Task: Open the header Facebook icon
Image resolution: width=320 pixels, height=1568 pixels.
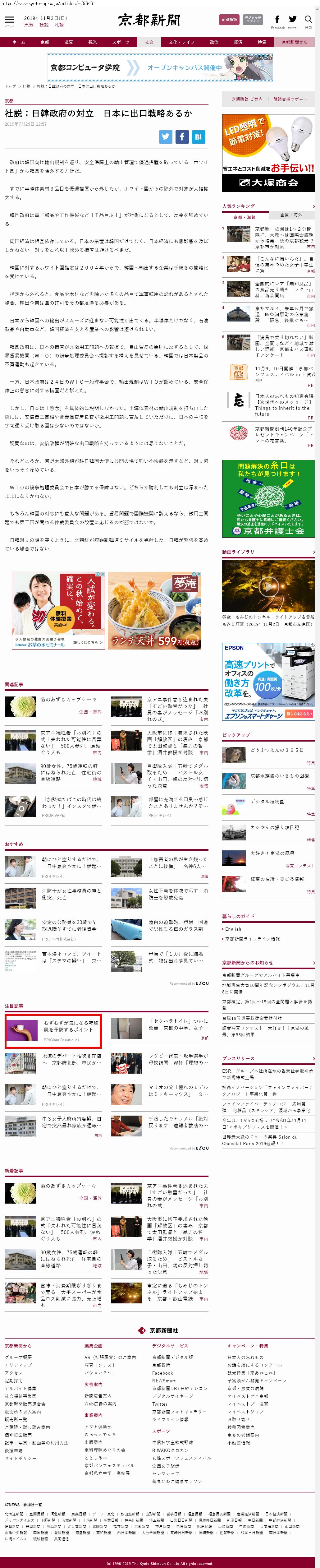Action: (277, 20)
